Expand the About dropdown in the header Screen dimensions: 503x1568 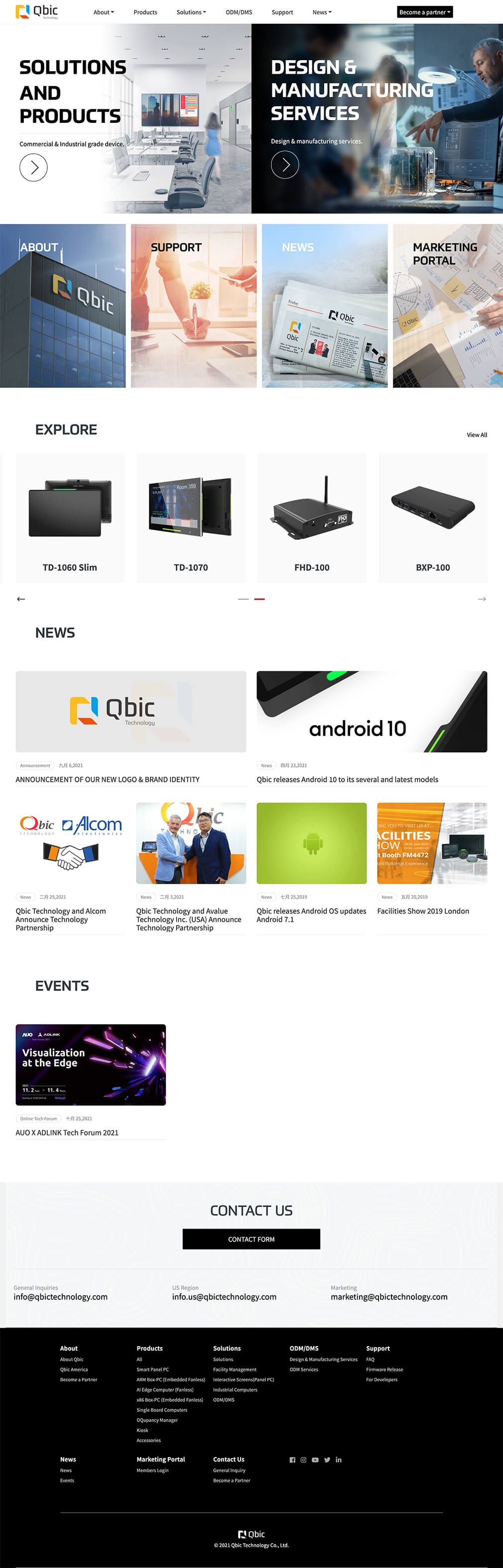click(104, 12)
